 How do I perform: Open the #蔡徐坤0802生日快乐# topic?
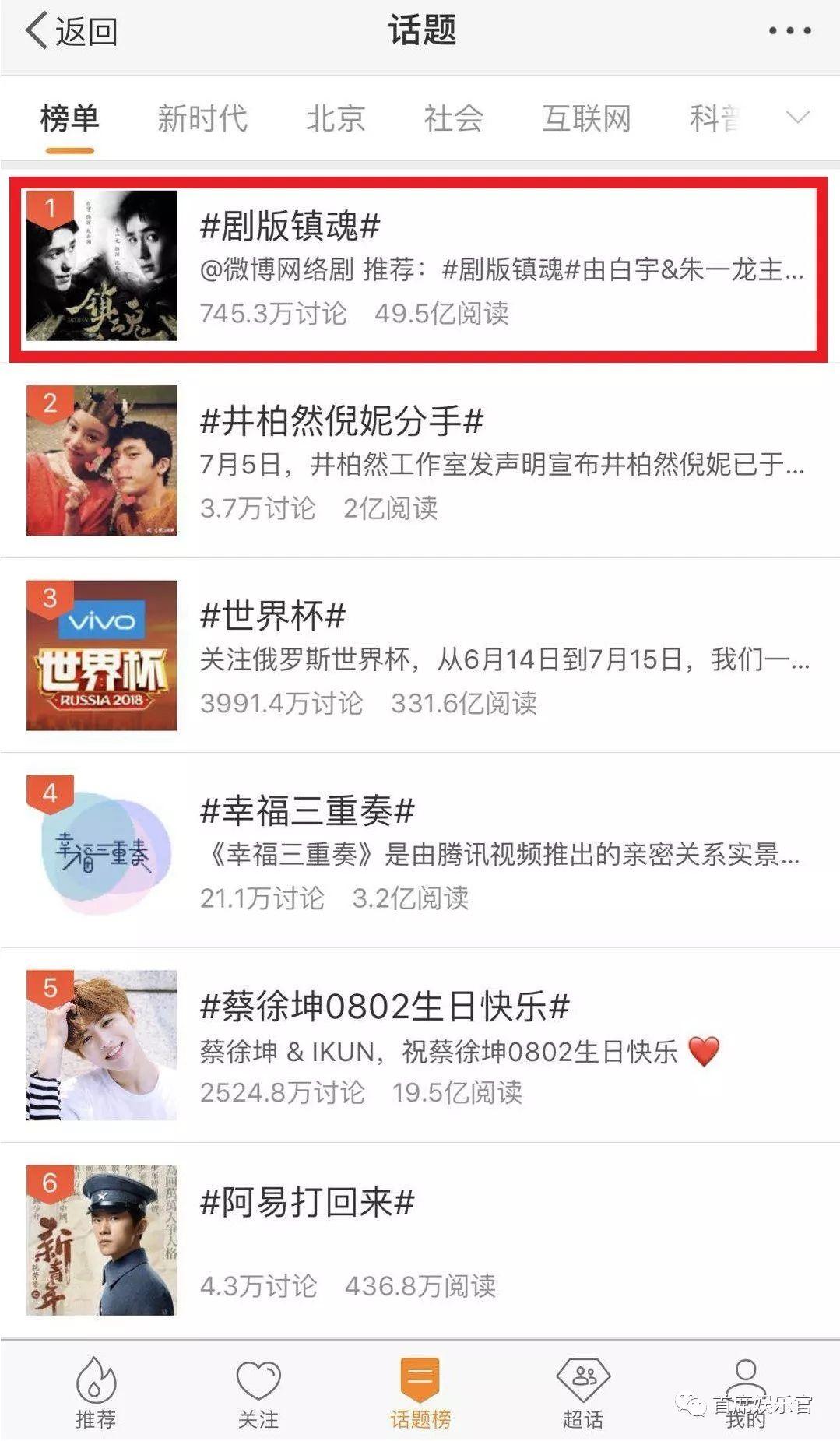click(x=420, y=1046)
